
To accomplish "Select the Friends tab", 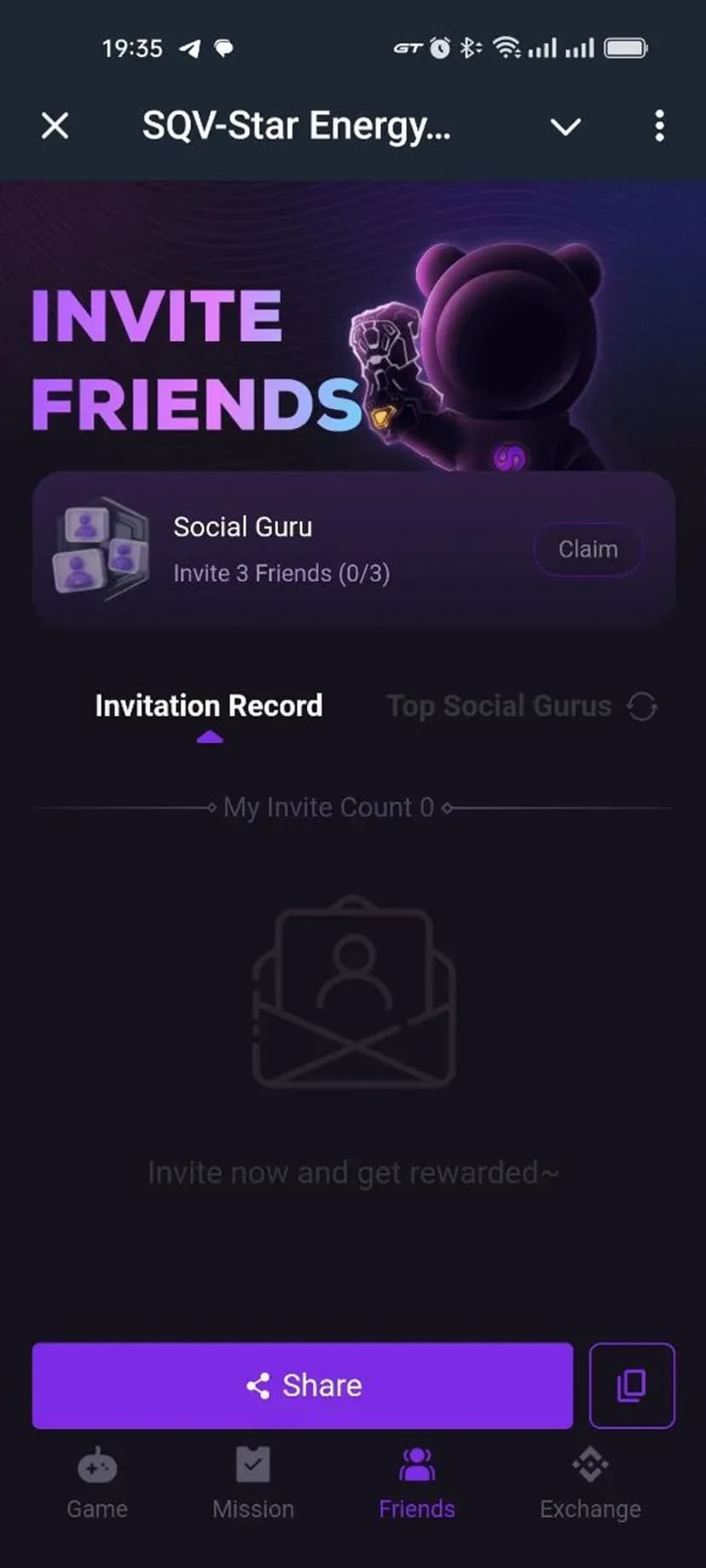I will coord(417,1484).
